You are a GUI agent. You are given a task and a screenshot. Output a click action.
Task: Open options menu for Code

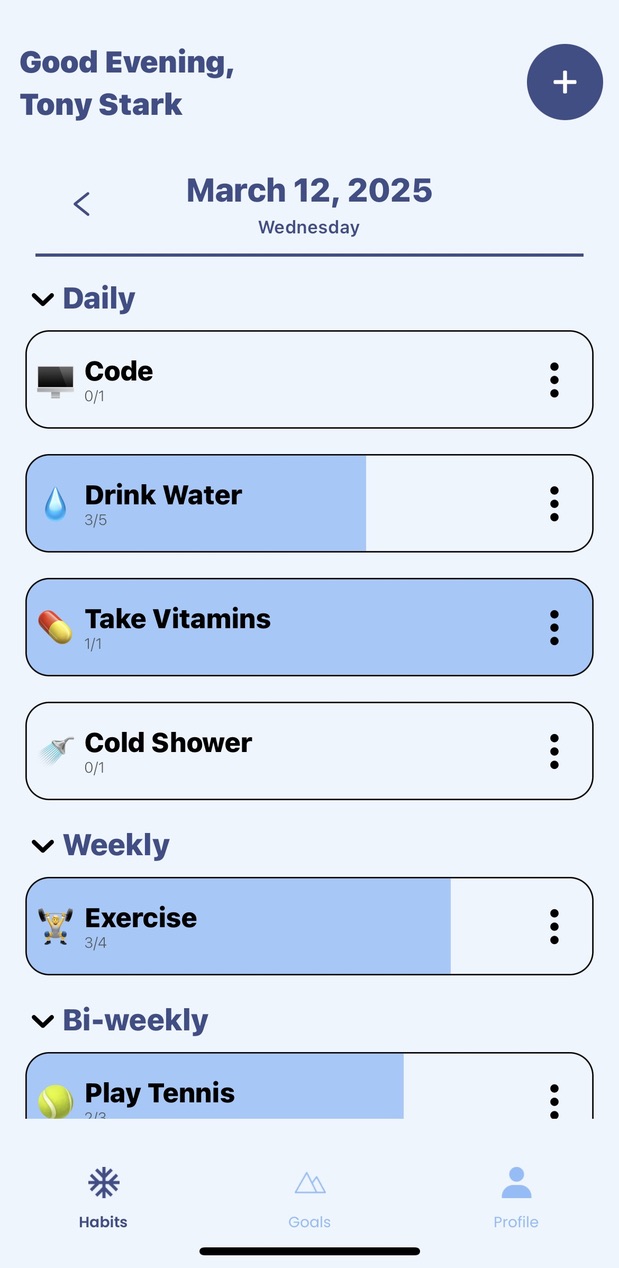(x=554, y=380)
